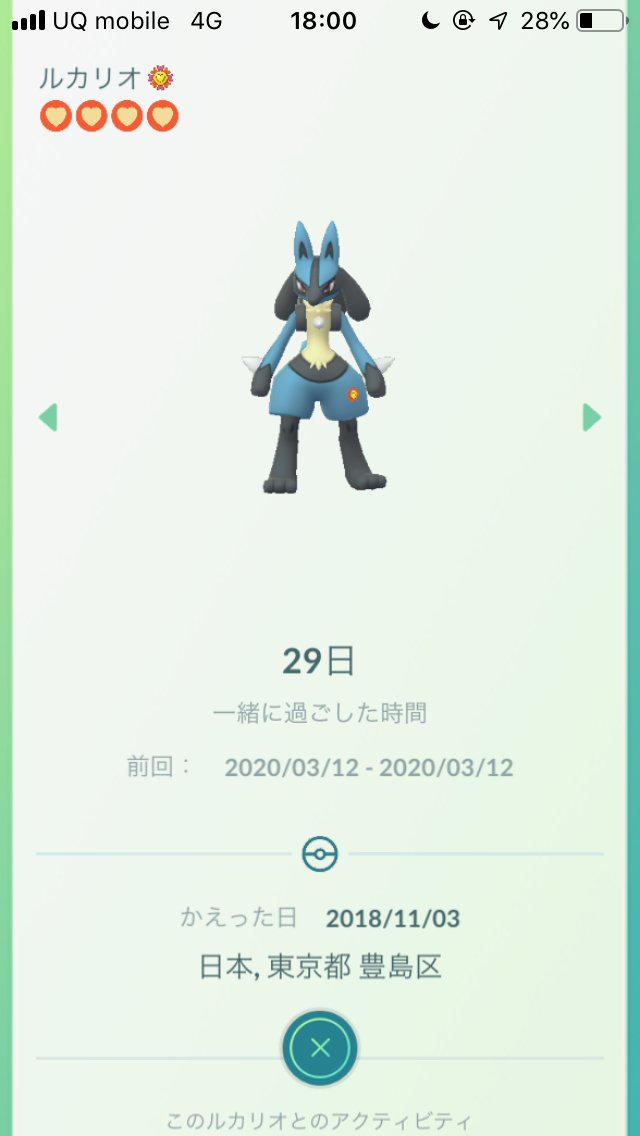The image size is (640, 1136).
Task: Go to the next buddy with the right arrow
Action: pos(592,417)
